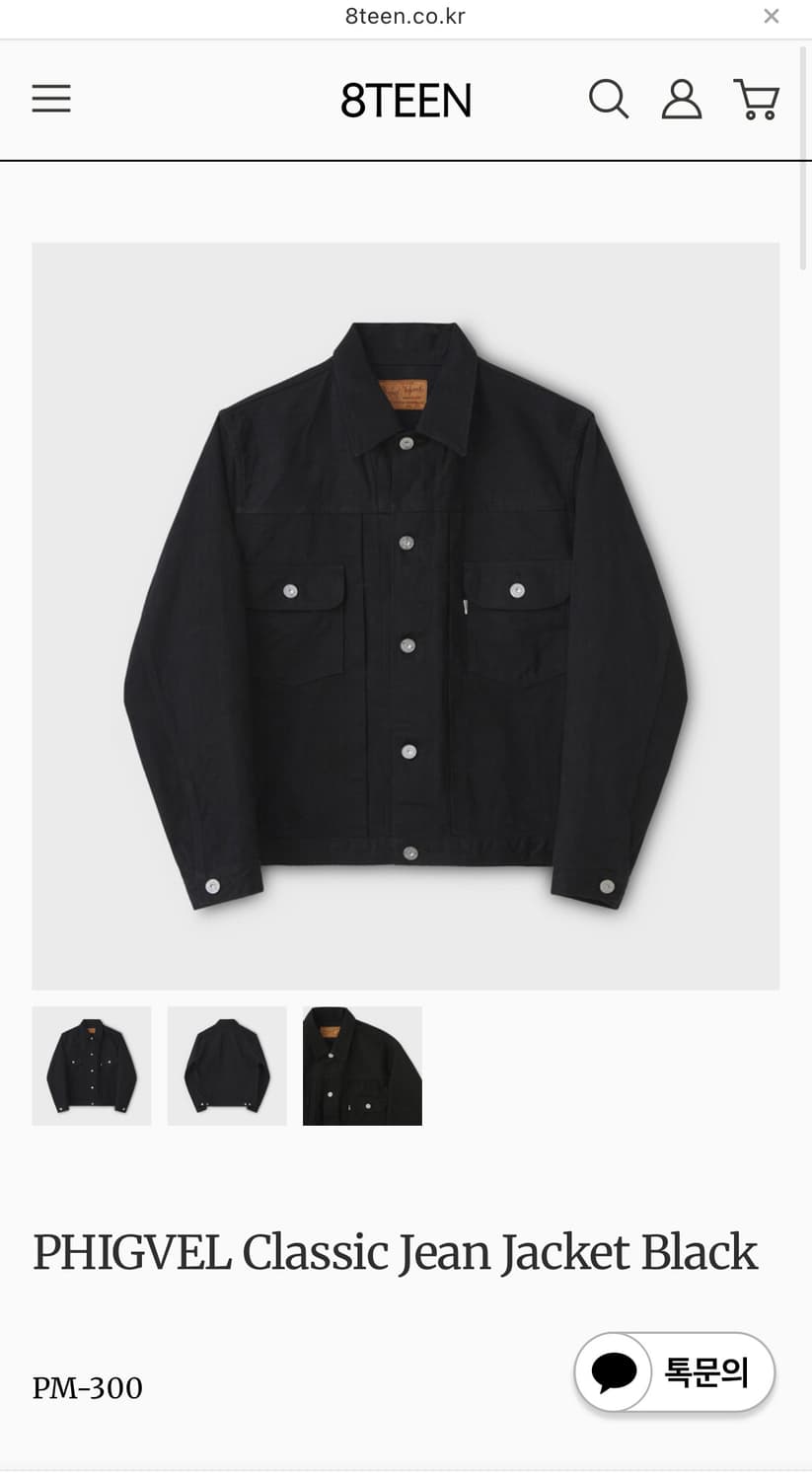Select the back view jacket thumbnail

tap(227, 1066)
